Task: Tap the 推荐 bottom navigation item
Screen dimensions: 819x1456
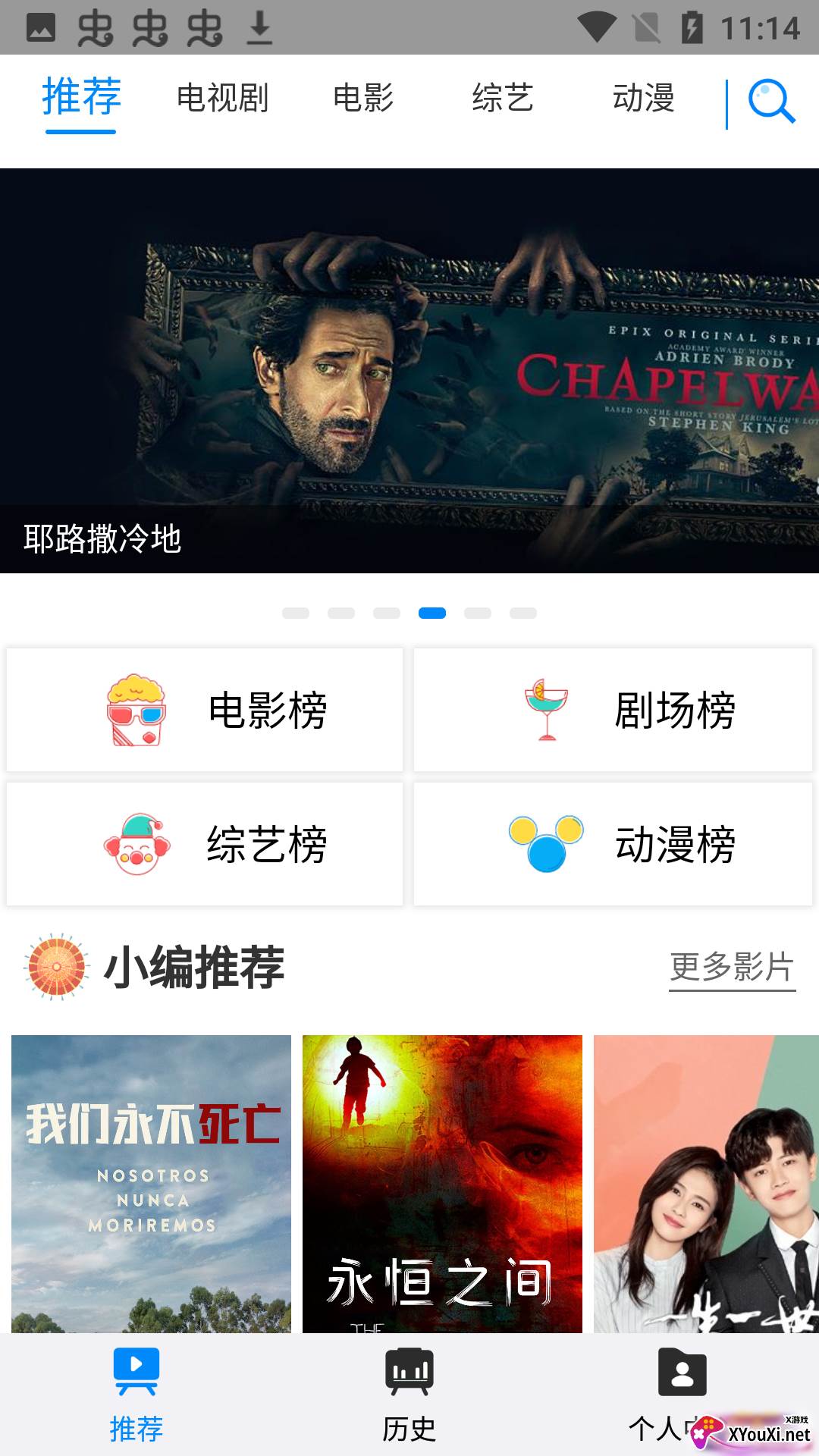Action: tap(136, 1394)
